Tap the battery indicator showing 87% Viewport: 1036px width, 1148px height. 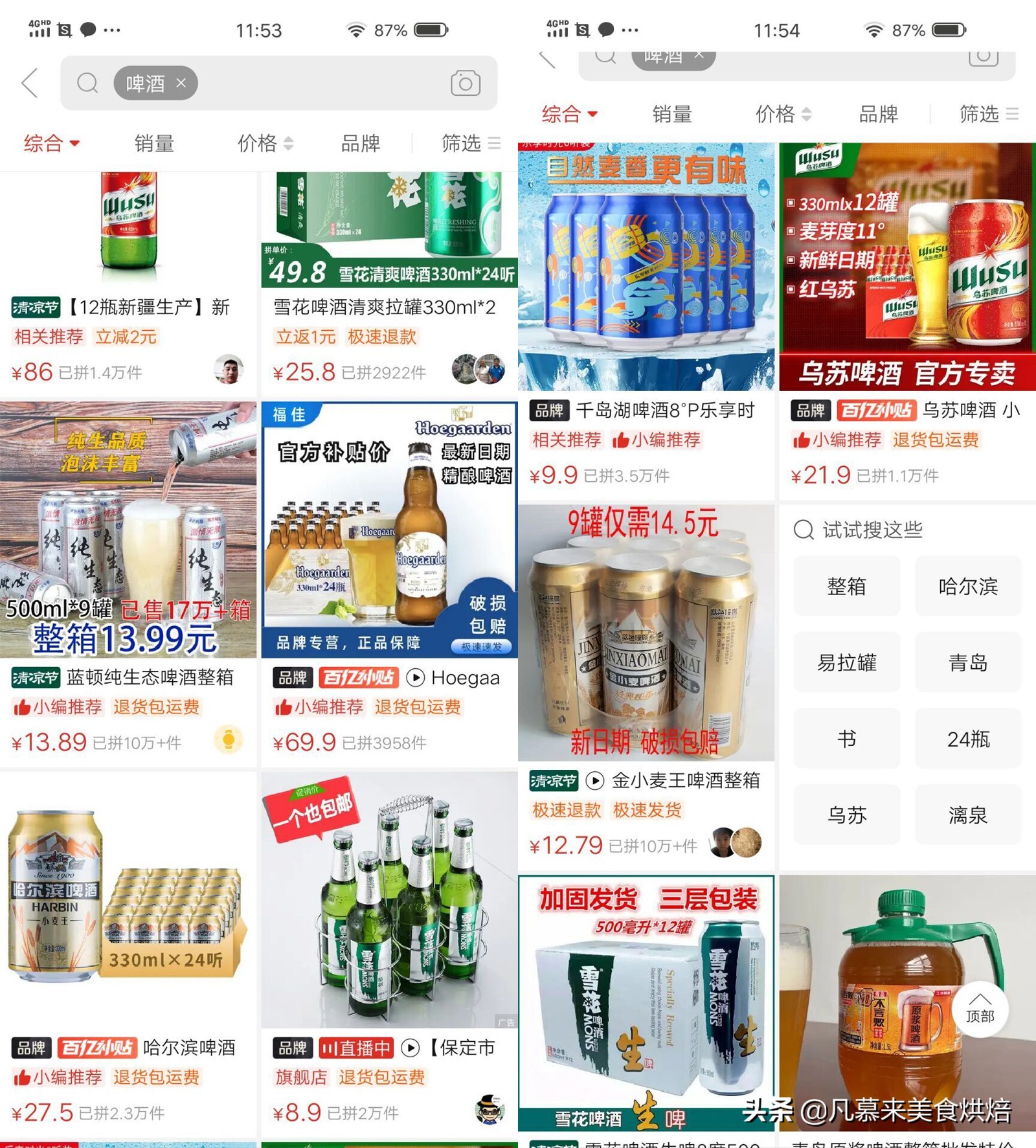(431, 29)
